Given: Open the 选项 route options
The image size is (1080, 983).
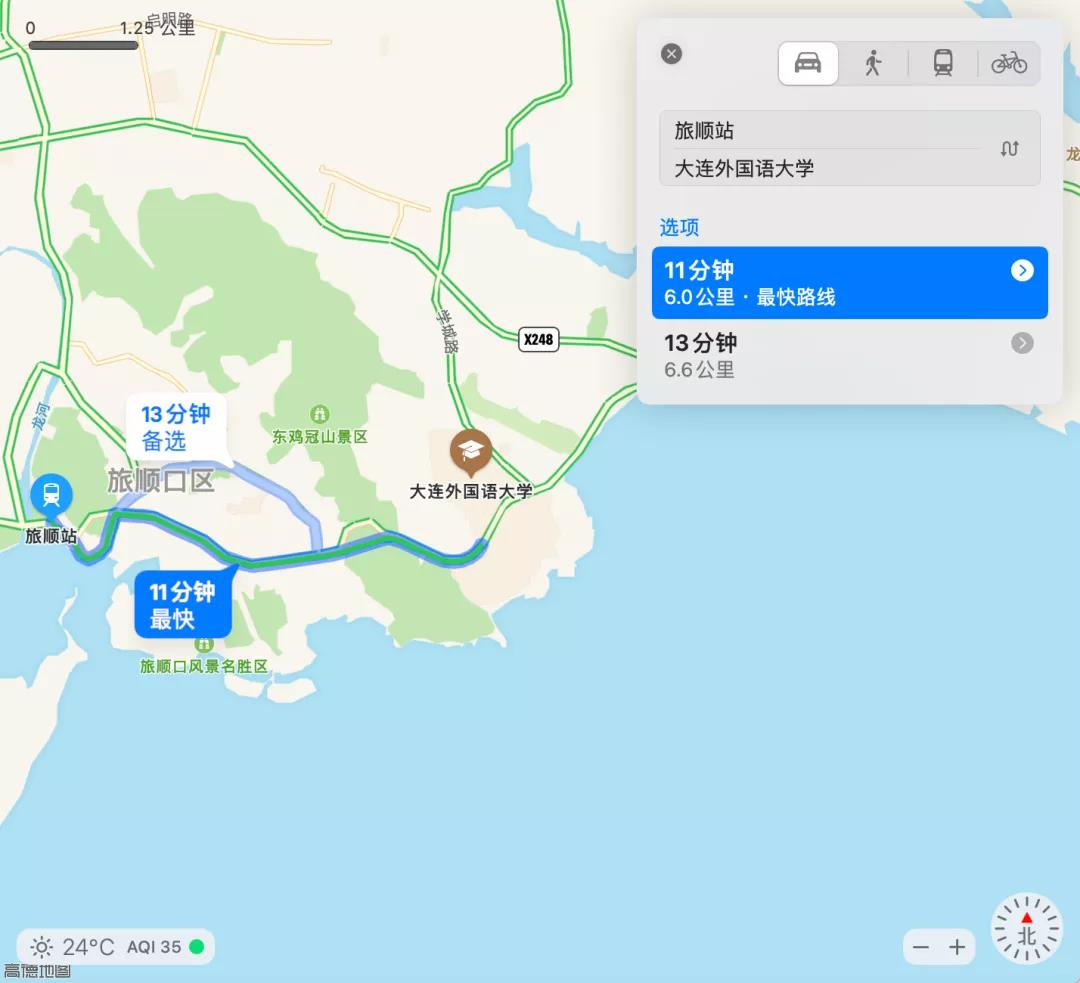Looking at the screenshot, I should [679, 227].
